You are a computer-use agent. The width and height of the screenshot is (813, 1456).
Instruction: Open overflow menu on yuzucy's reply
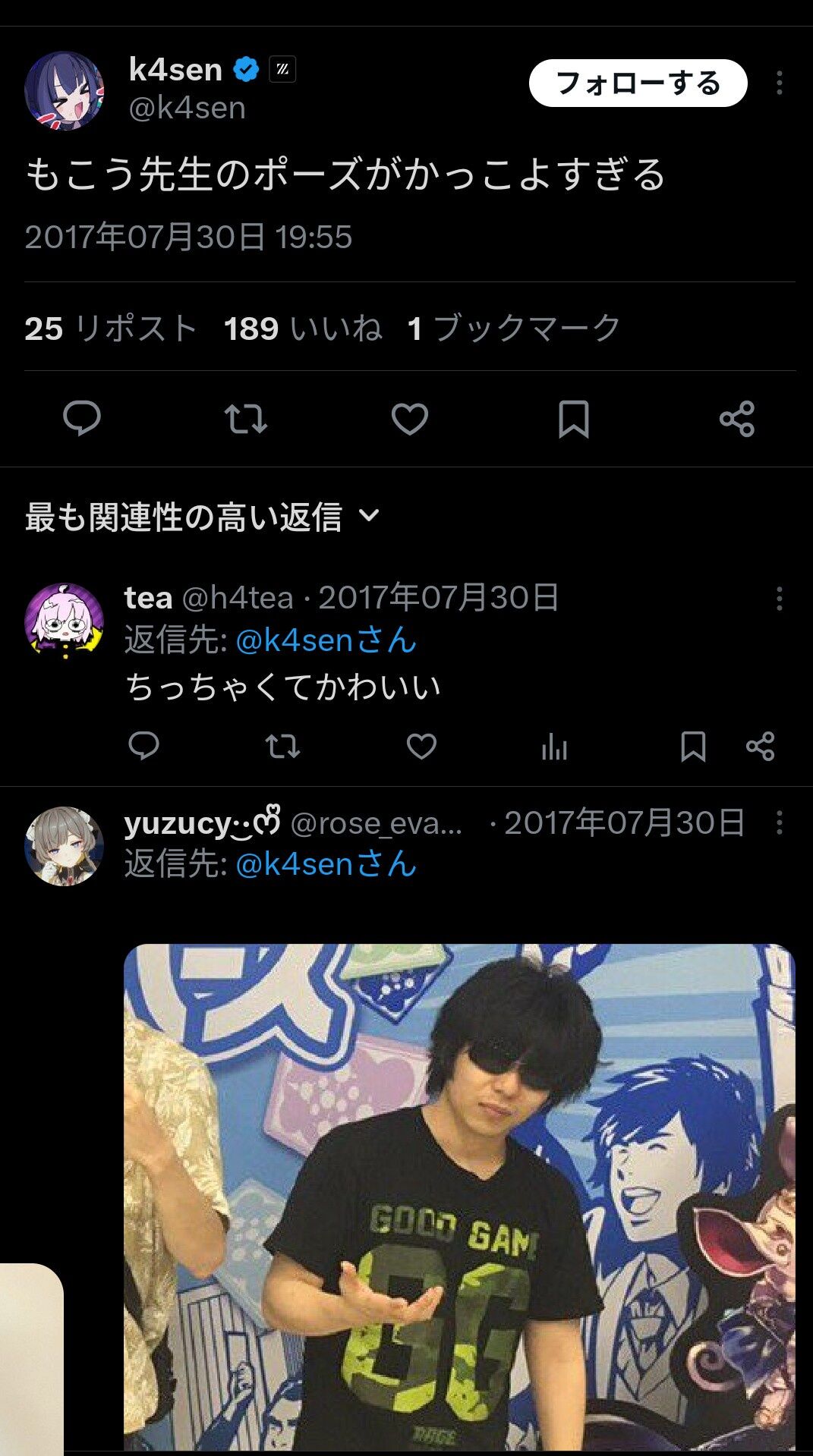point(779,822)
